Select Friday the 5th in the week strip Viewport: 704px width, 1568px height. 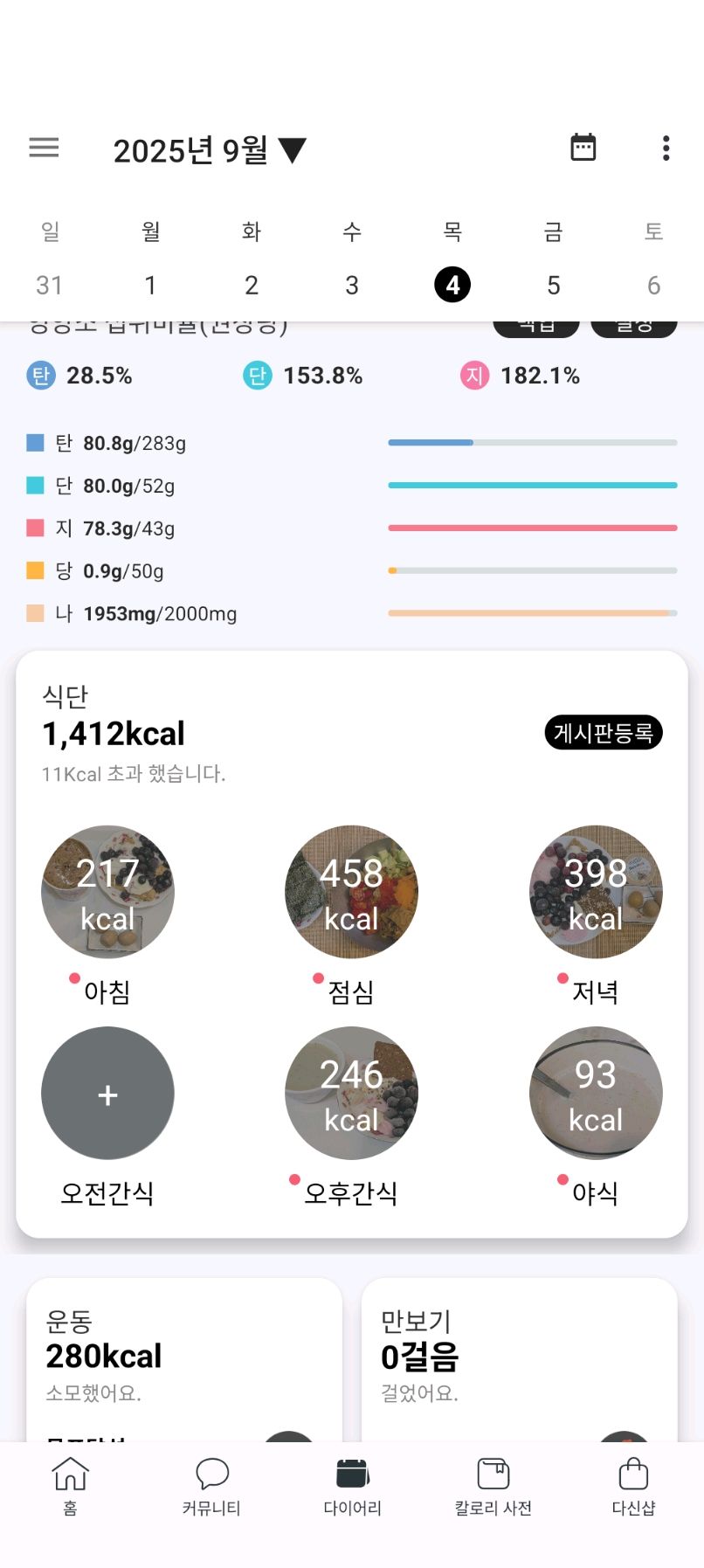(553, 285)
